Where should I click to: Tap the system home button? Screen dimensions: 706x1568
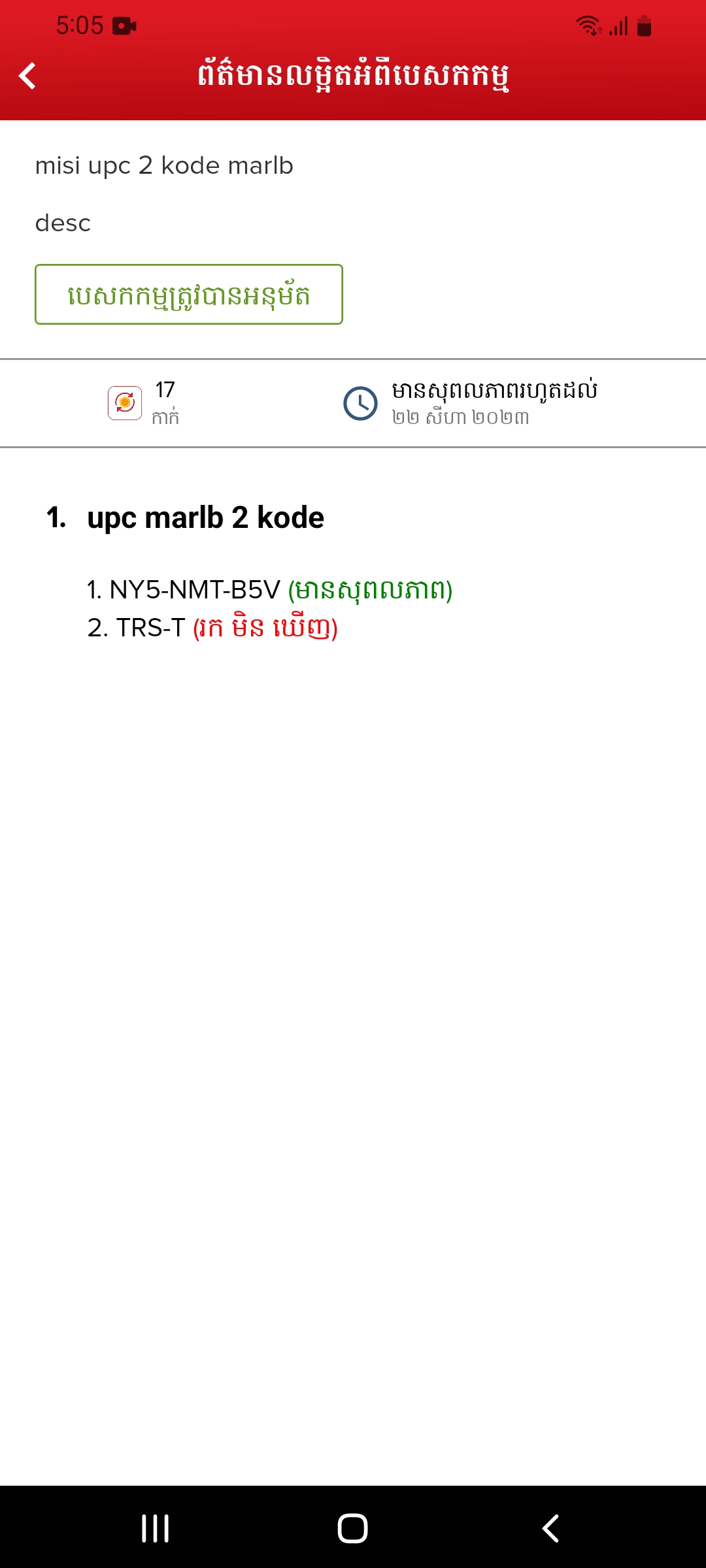pos(352,1528)
